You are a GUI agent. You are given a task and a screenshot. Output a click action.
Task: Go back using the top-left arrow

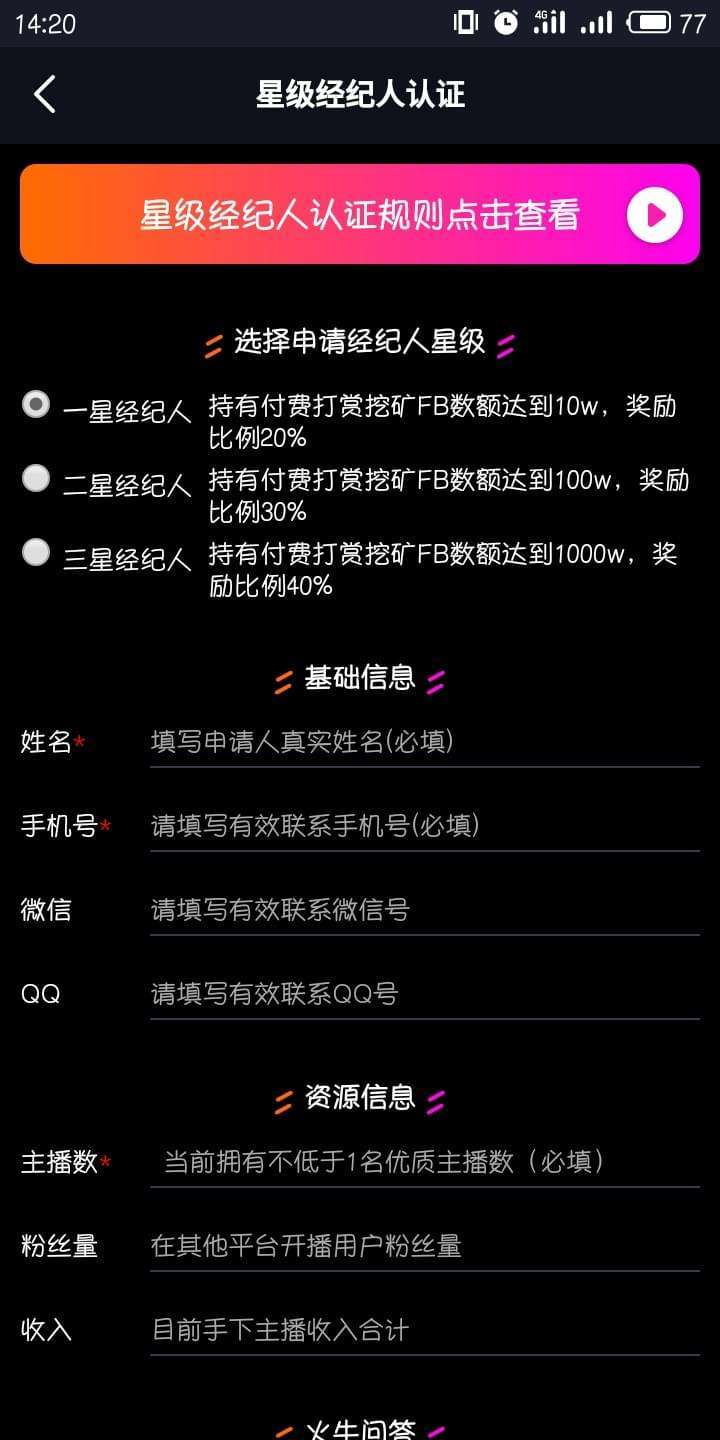coord(45,95)
